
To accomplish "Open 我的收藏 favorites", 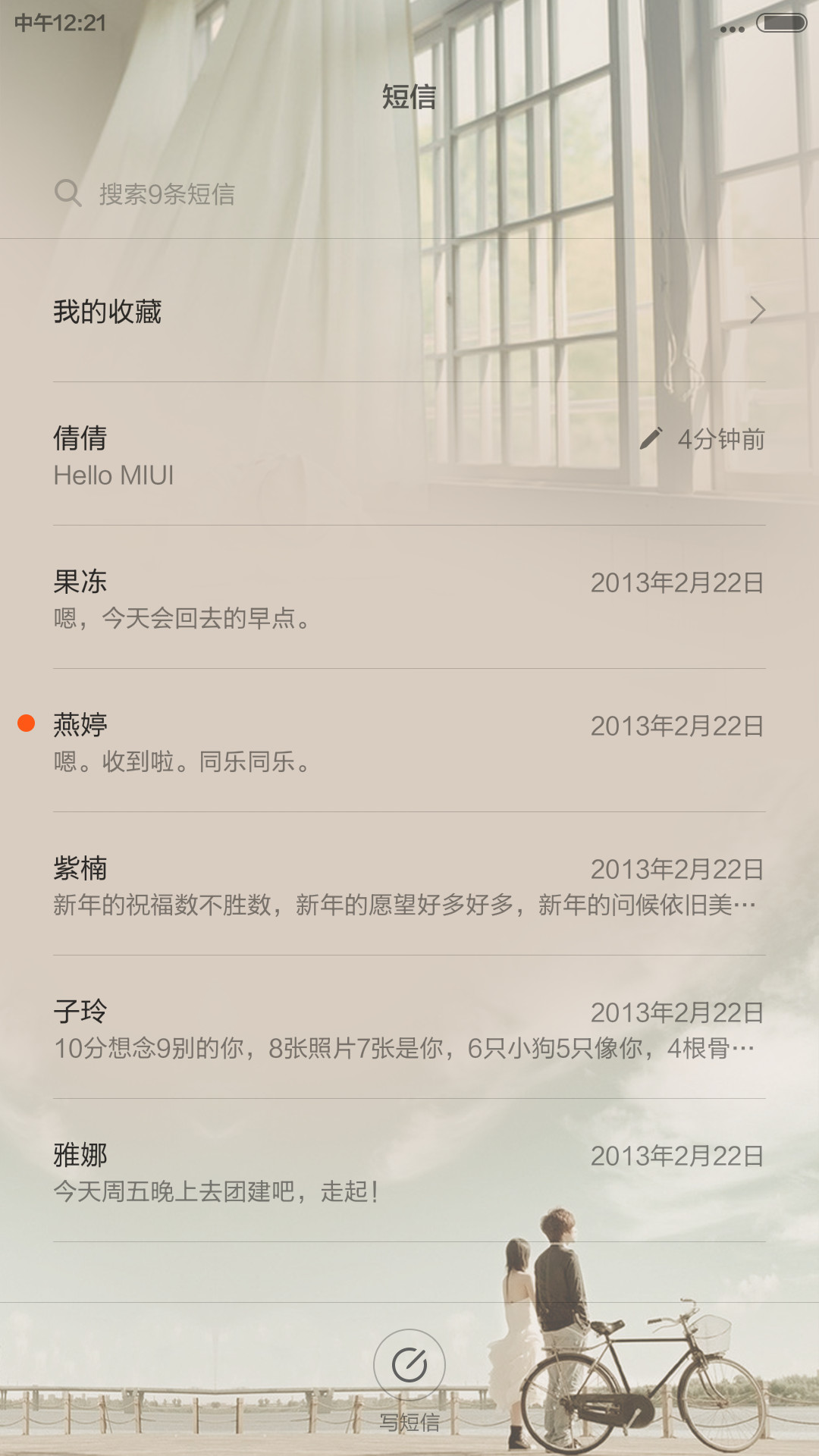I will [409, 311].
